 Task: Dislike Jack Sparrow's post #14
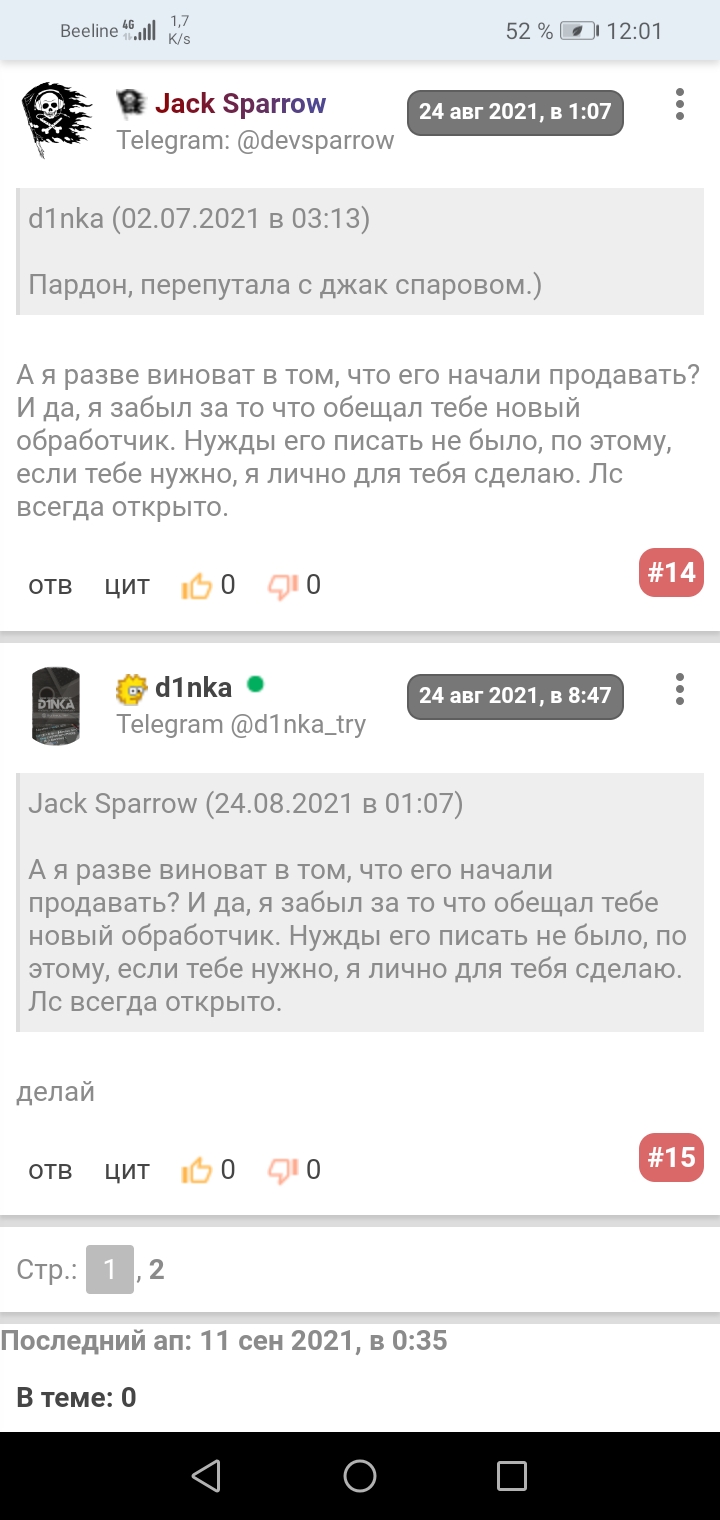pyautogui.click(x=283, y=586)
